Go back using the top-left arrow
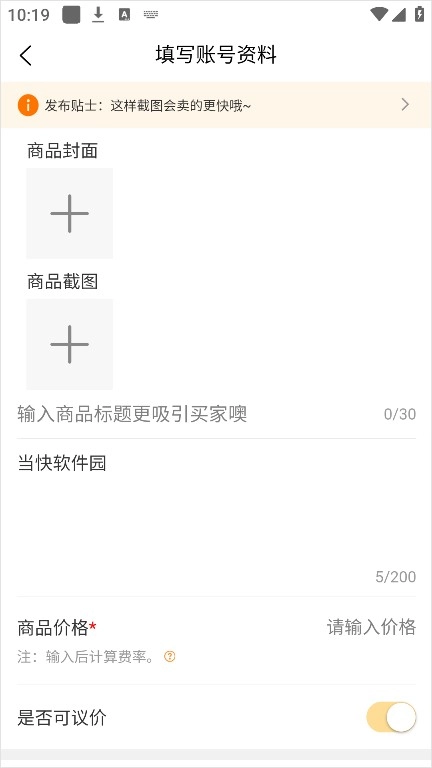Viewport: 432px width, 768px height. pos(26,55)
